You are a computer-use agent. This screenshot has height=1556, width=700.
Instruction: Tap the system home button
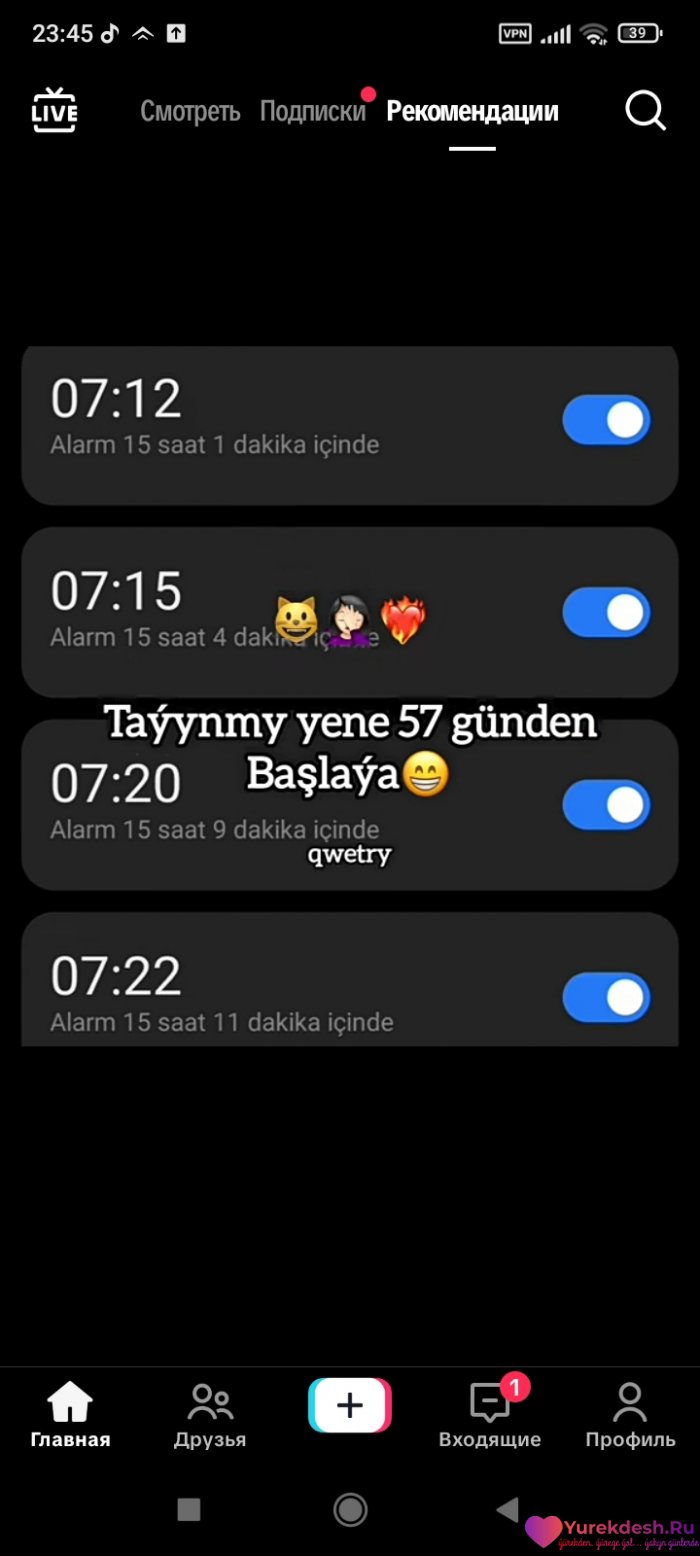[350, 1509]
